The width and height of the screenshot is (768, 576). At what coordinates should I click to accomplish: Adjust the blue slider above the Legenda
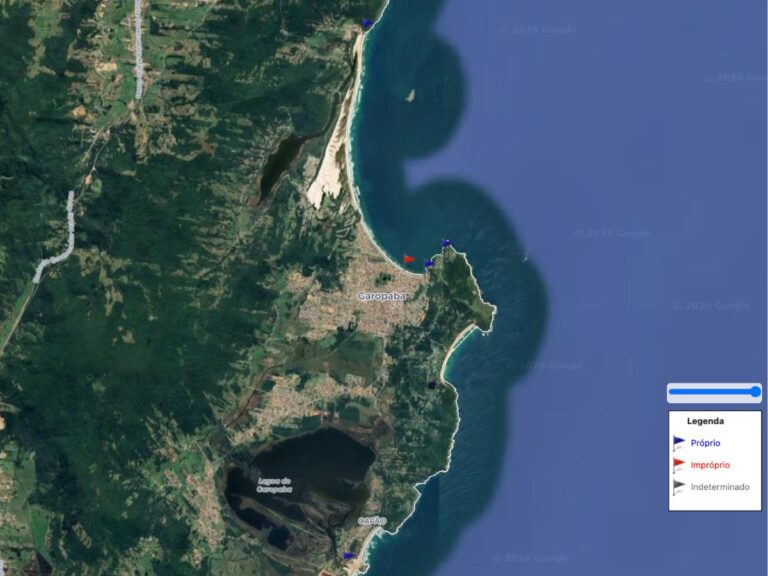[x=714, y=392]
